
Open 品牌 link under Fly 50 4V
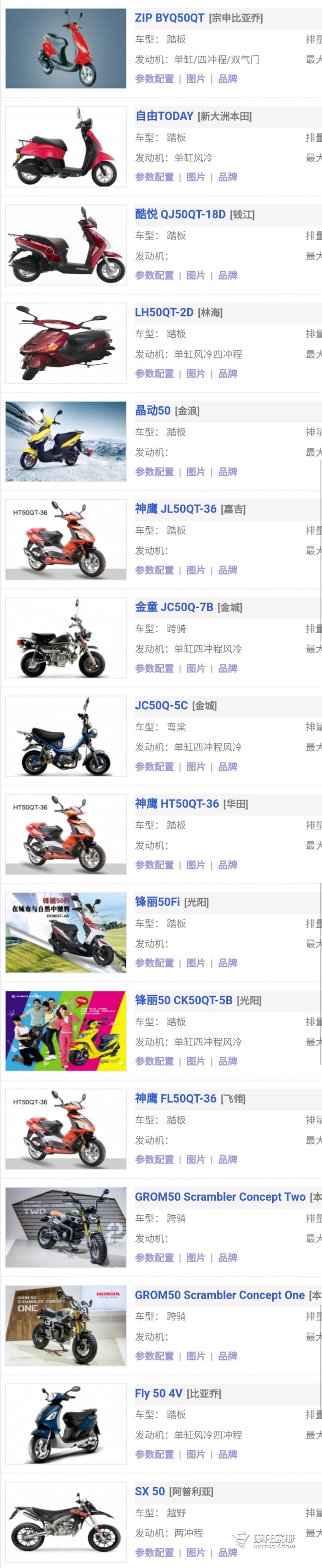(227, 1454)
